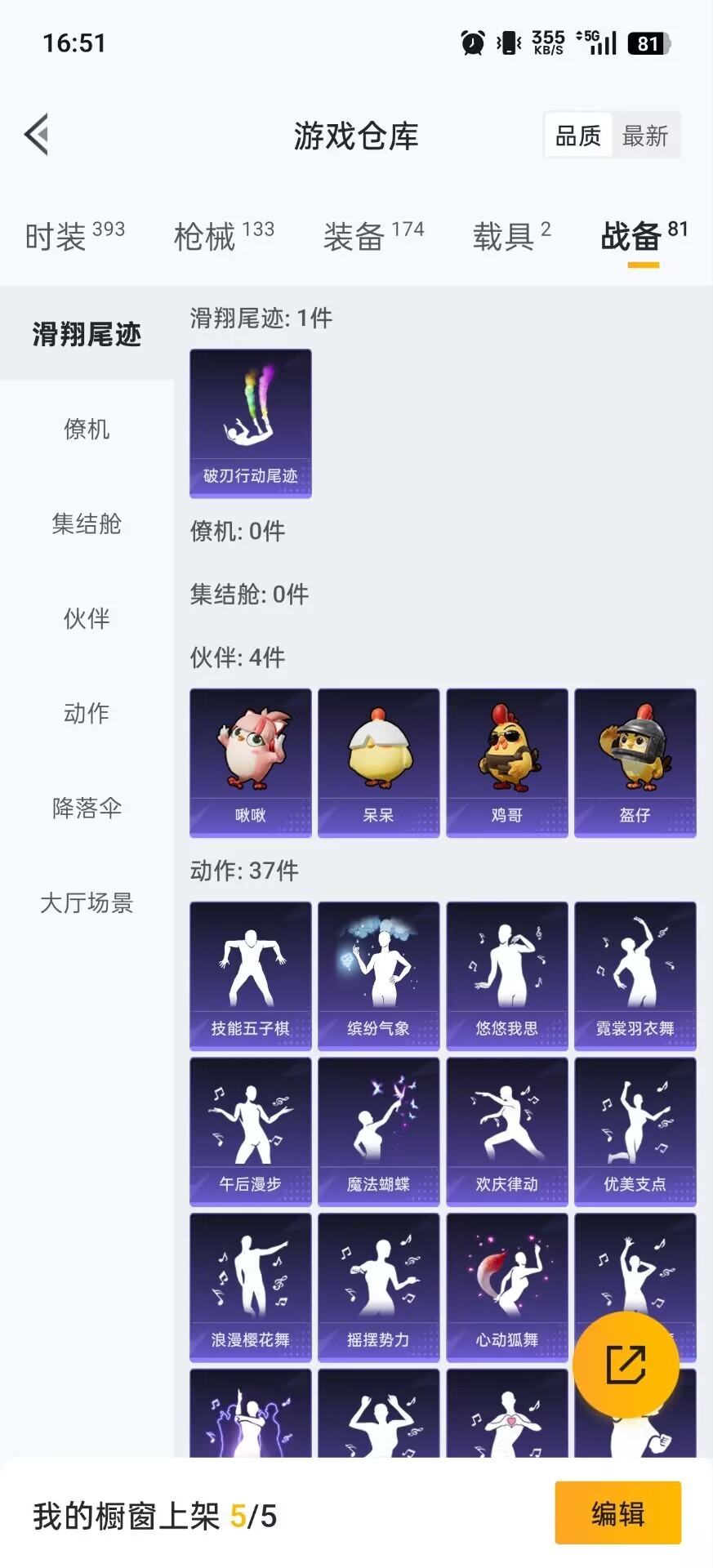Select the 鸡哥 sunglasses chicken companion
Viewport: 713px width, 1568px height.
(x=506, y=761)
